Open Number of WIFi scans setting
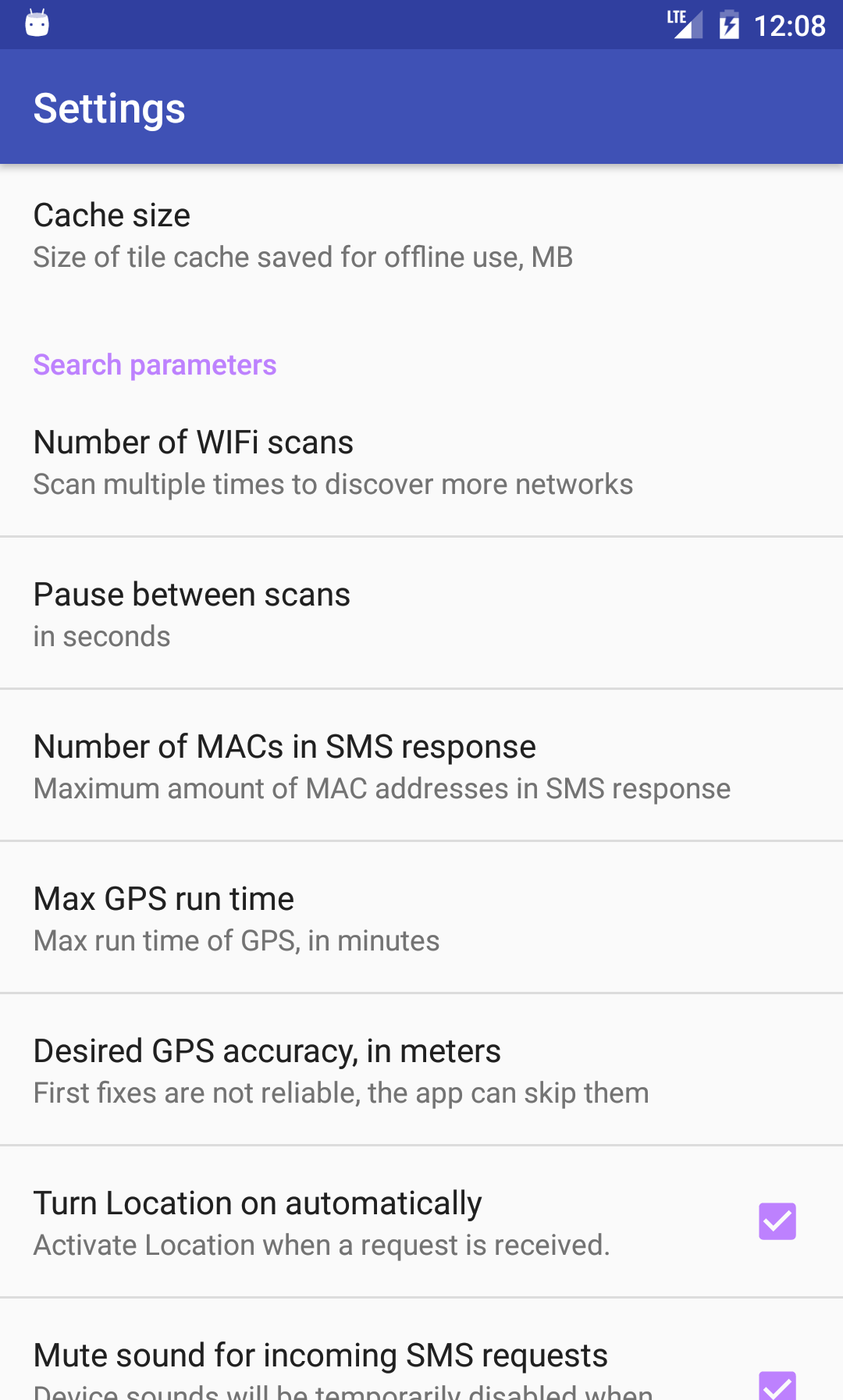Viewport: 843px width, 1400px height. 421,461
